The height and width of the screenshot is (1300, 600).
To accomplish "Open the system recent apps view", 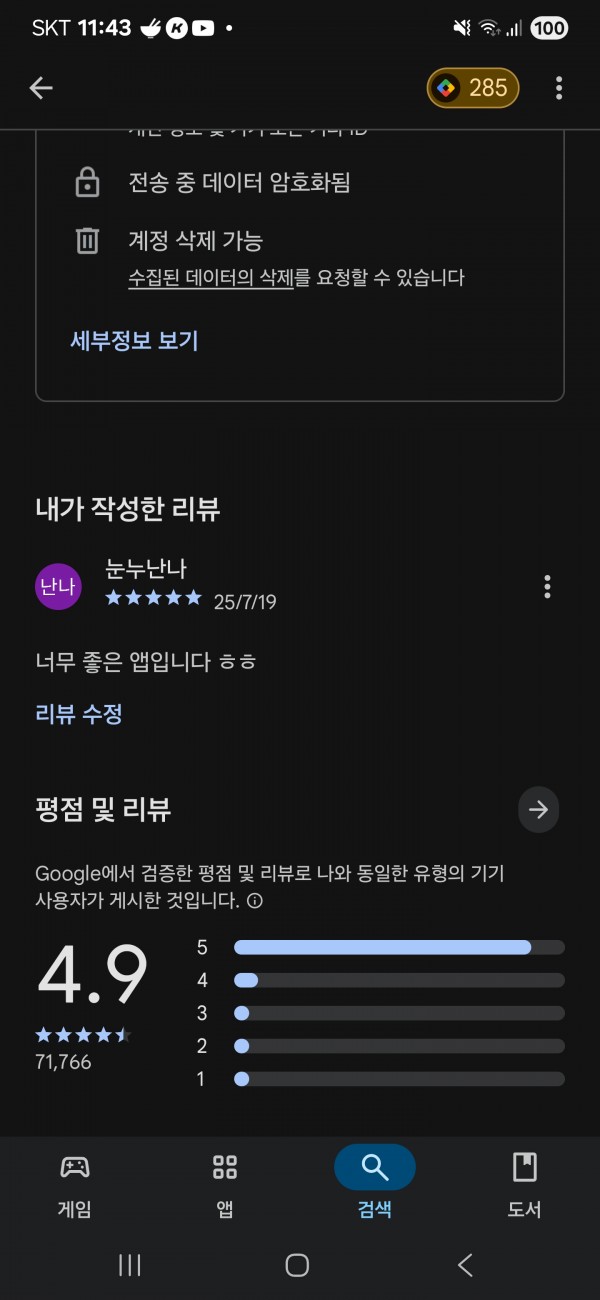I will pos(129,1265).
